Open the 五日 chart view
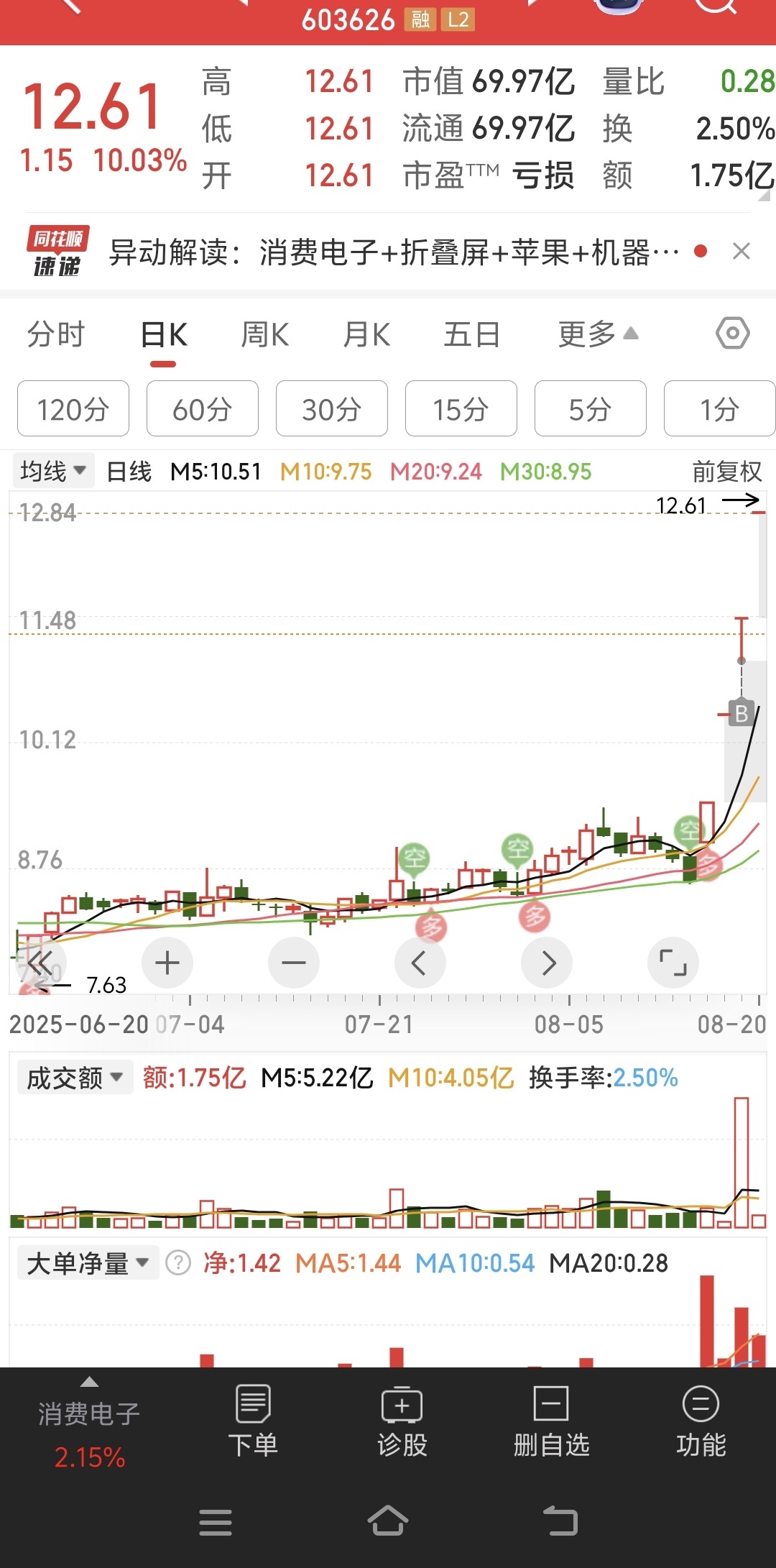 click(471, 334)
